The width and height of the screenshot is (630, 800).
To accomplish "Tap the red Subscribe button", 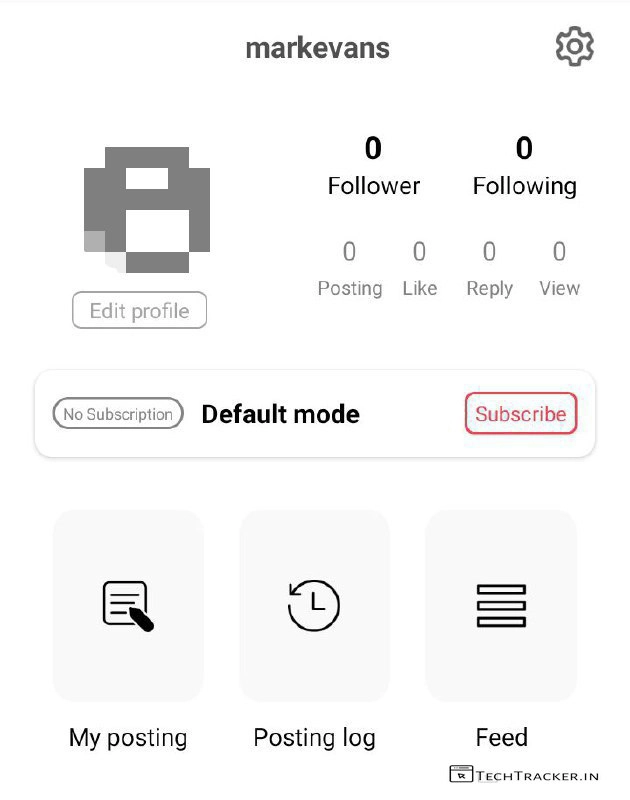I will point(520,414).
